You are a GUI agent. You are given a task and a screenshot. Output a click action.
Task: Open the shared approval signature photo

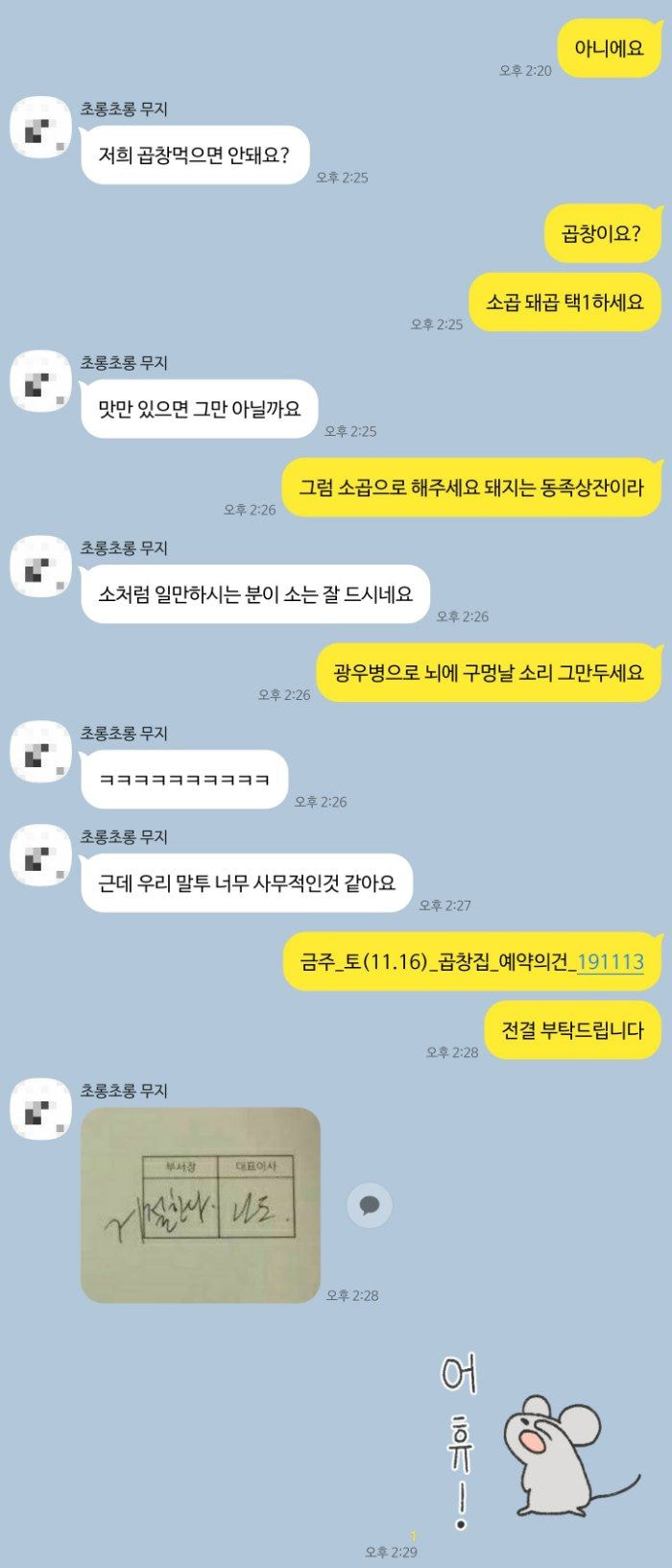point(200,1205)
